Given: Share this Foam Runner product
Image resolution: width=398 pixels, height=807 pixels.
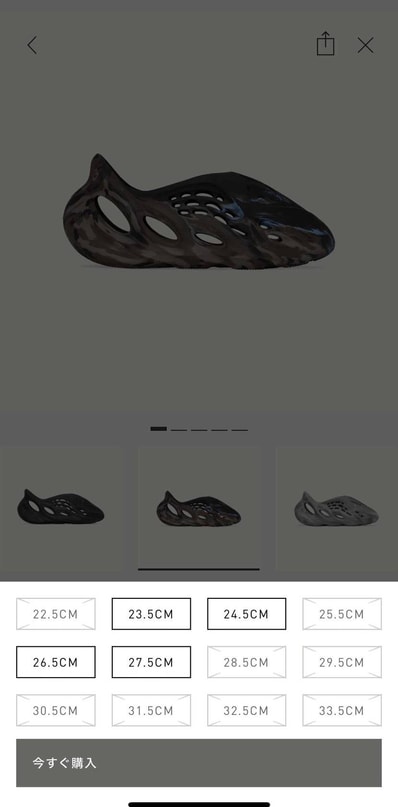Looking at the screenshot, I should 325,44.
